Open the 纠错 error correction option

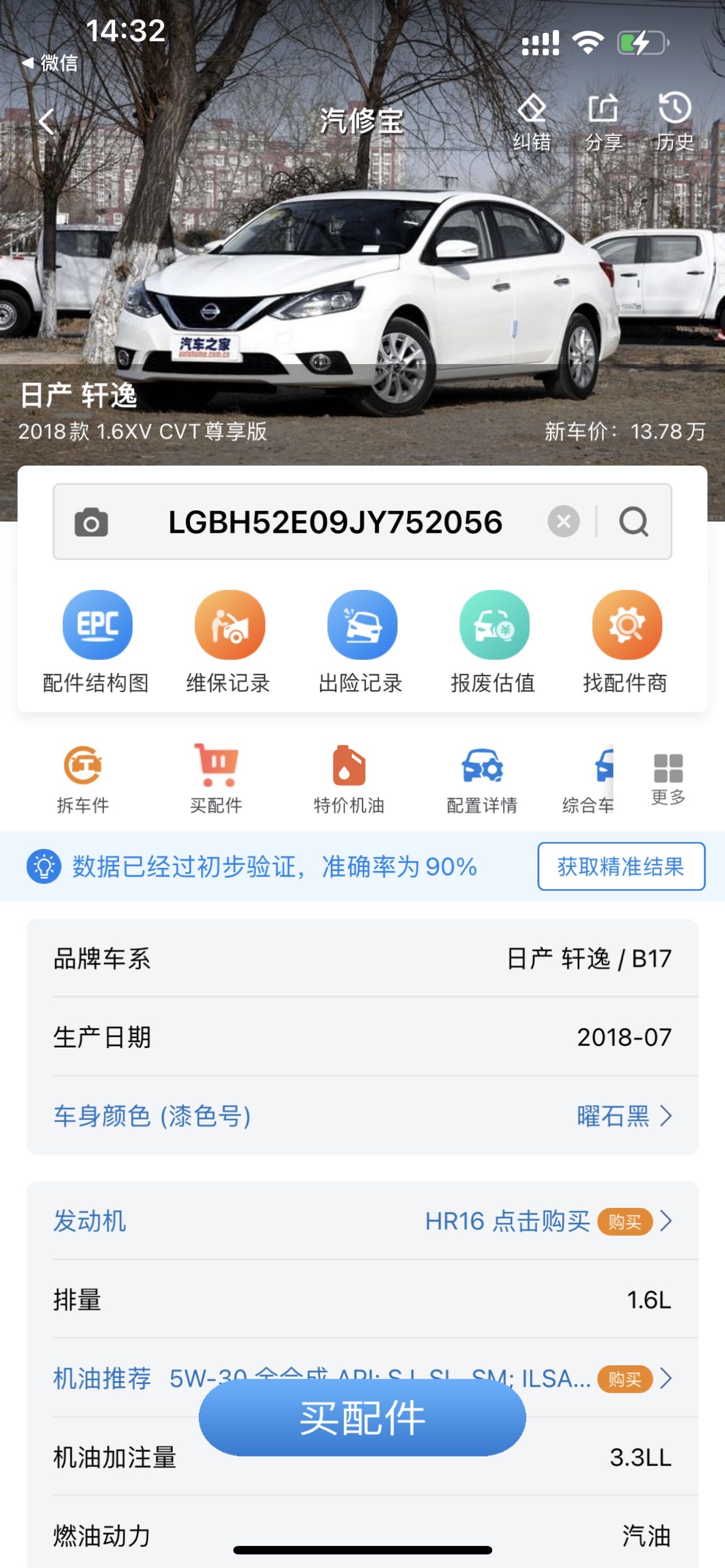click(531, 122)
